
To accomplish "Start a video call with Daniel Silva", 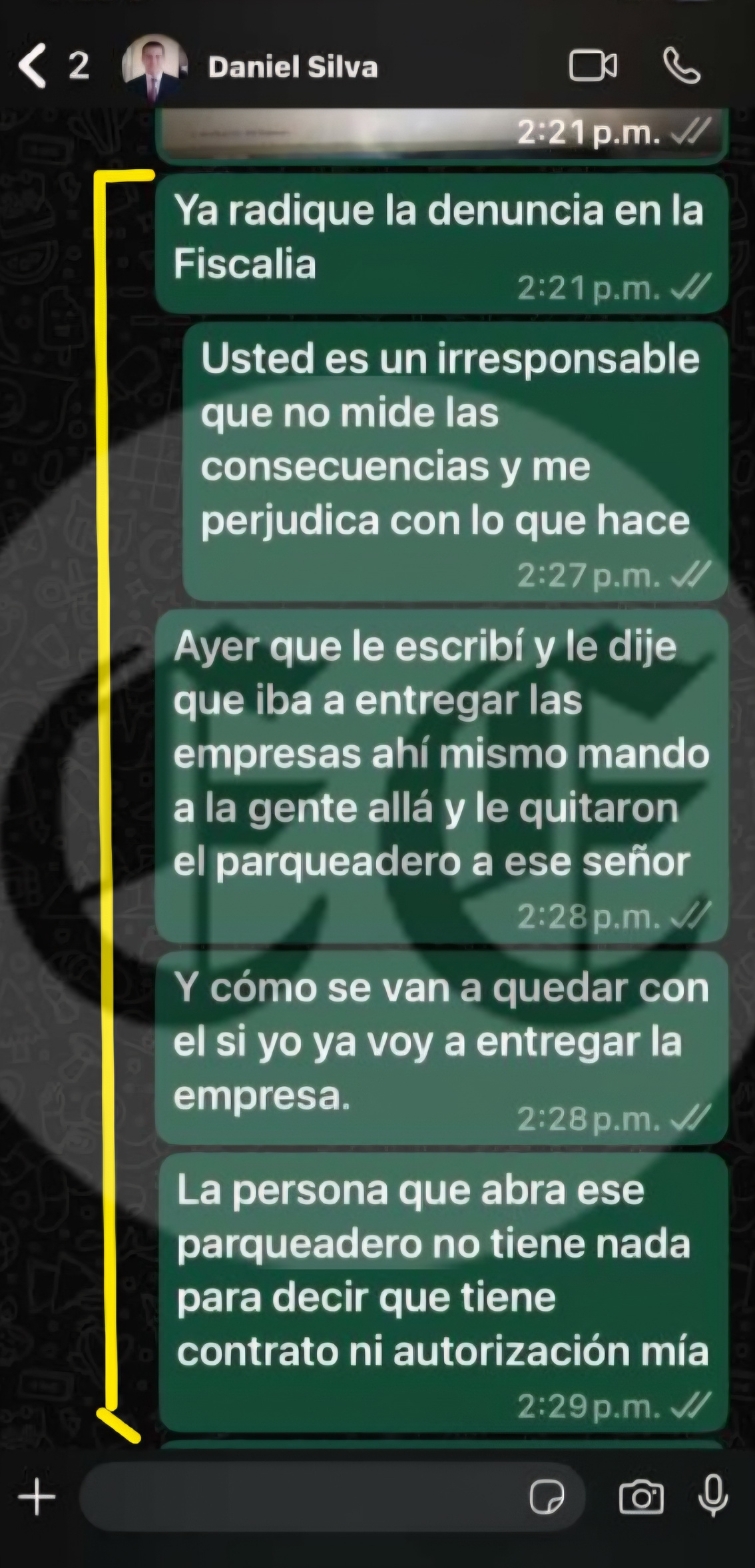I will pyautogui.click(x=592, y=65).
